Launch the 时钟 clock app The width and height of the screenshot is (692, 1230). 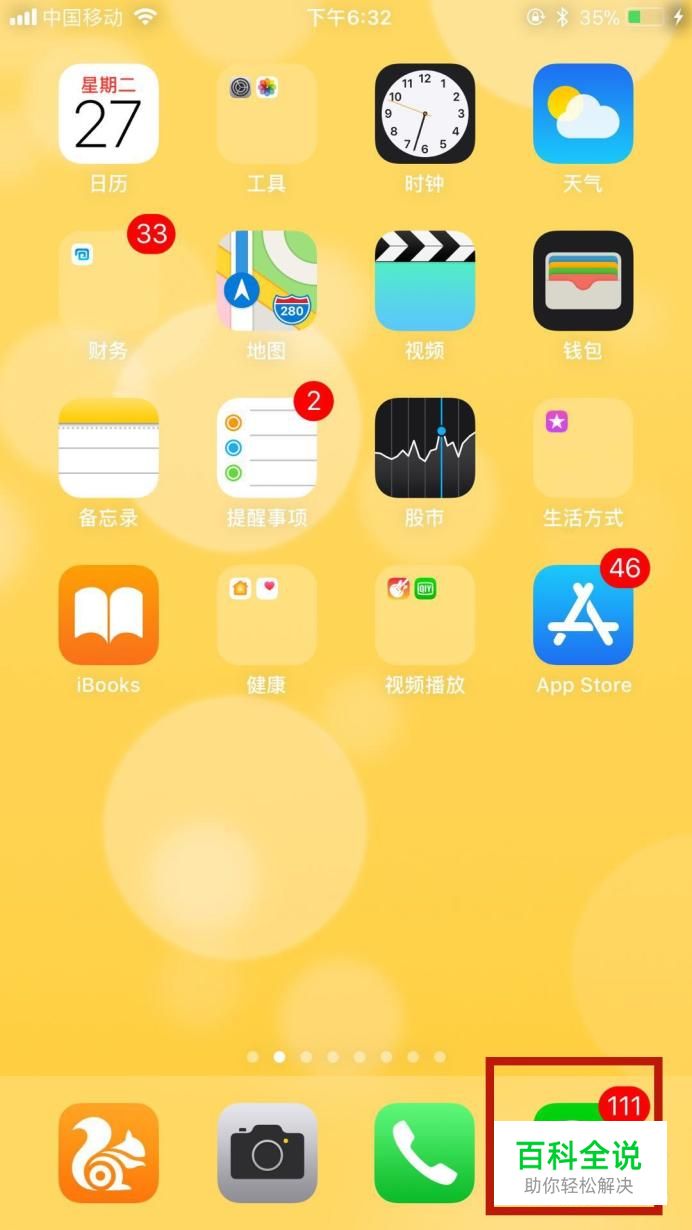pyautogui.click(x=425, y=114)
